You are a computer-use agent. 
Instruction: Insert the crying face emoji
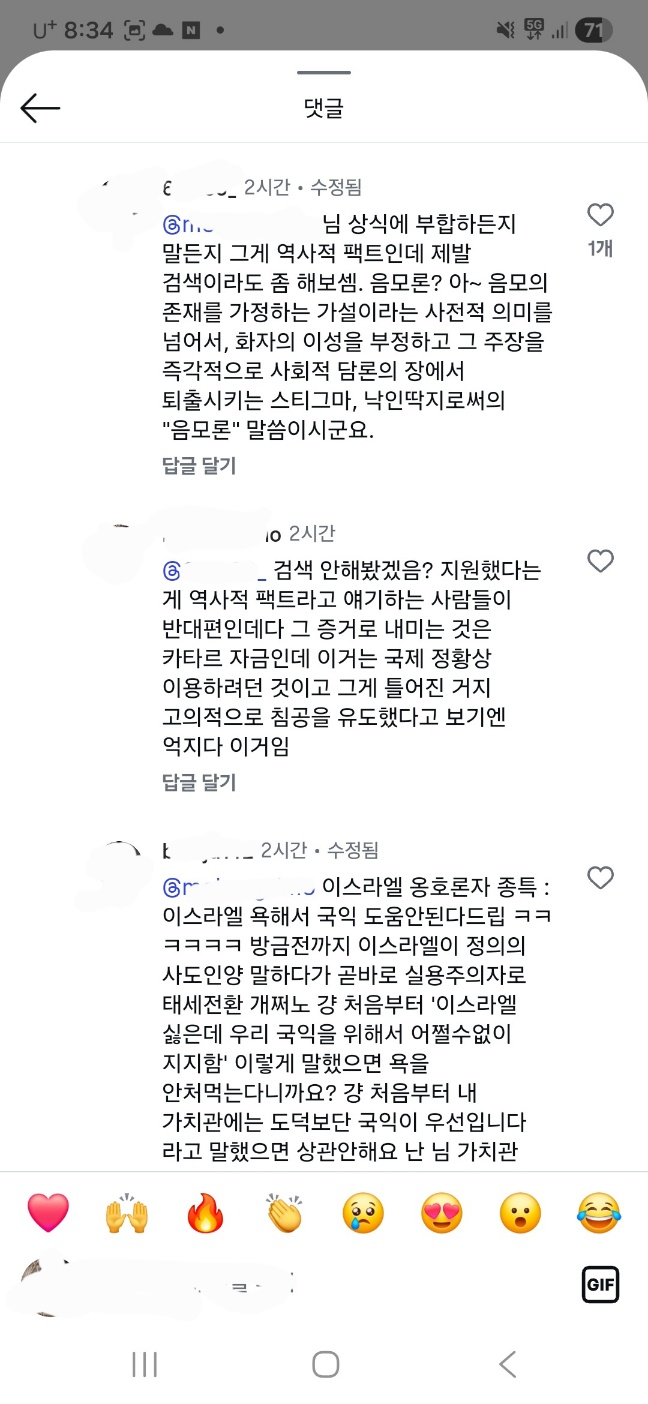pos(362,1214)
